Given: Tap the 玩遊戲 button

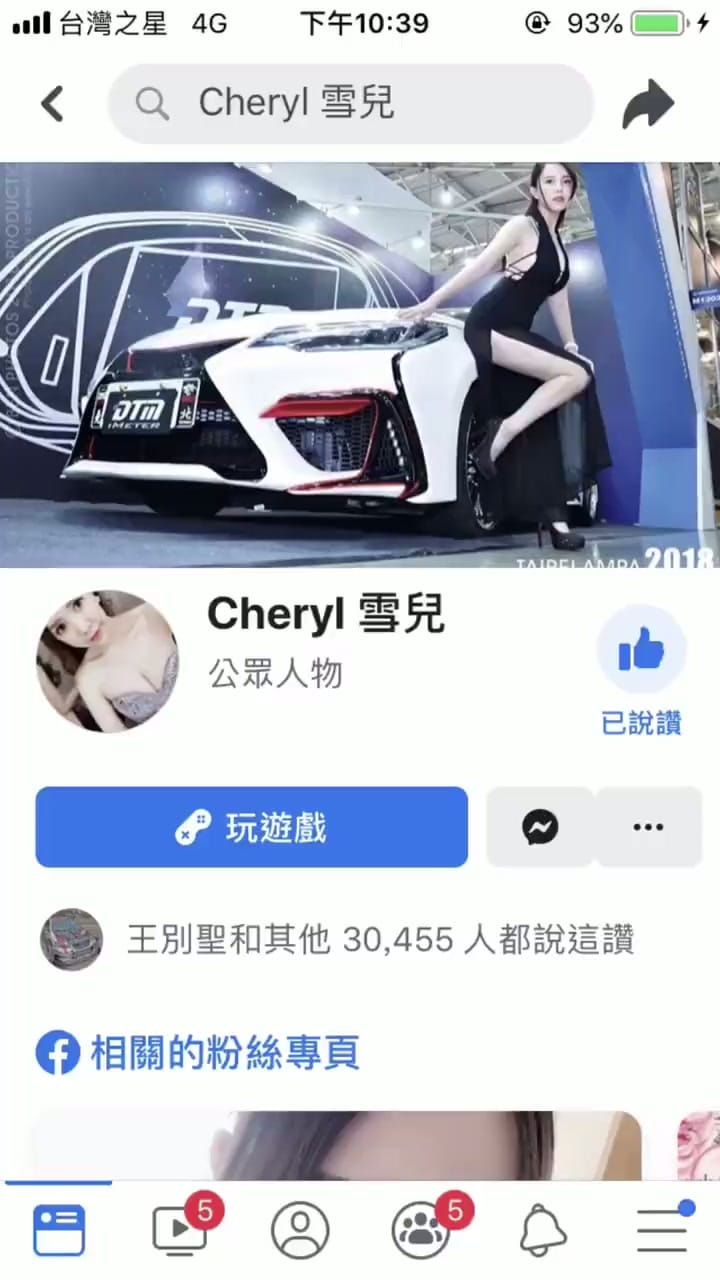Looking at the screenshot, I should [251, 827].
